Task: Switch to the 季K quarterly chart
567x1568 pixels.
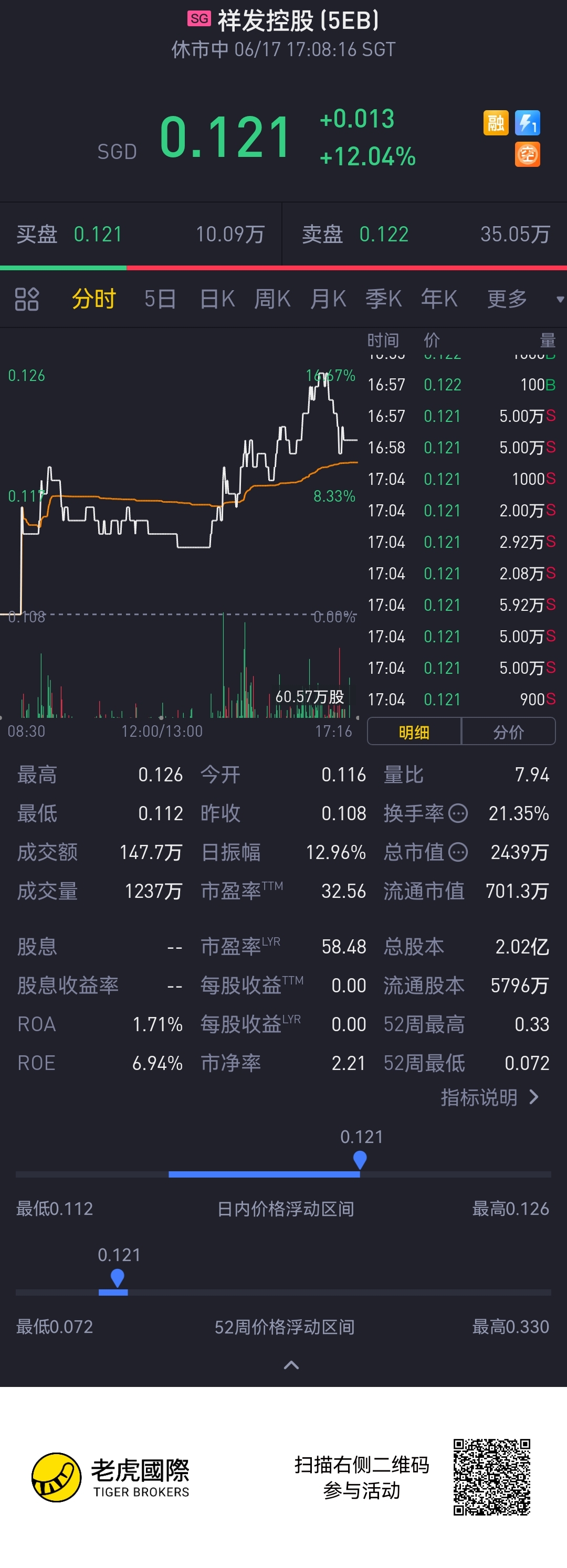Action: [x=384, y=299]
